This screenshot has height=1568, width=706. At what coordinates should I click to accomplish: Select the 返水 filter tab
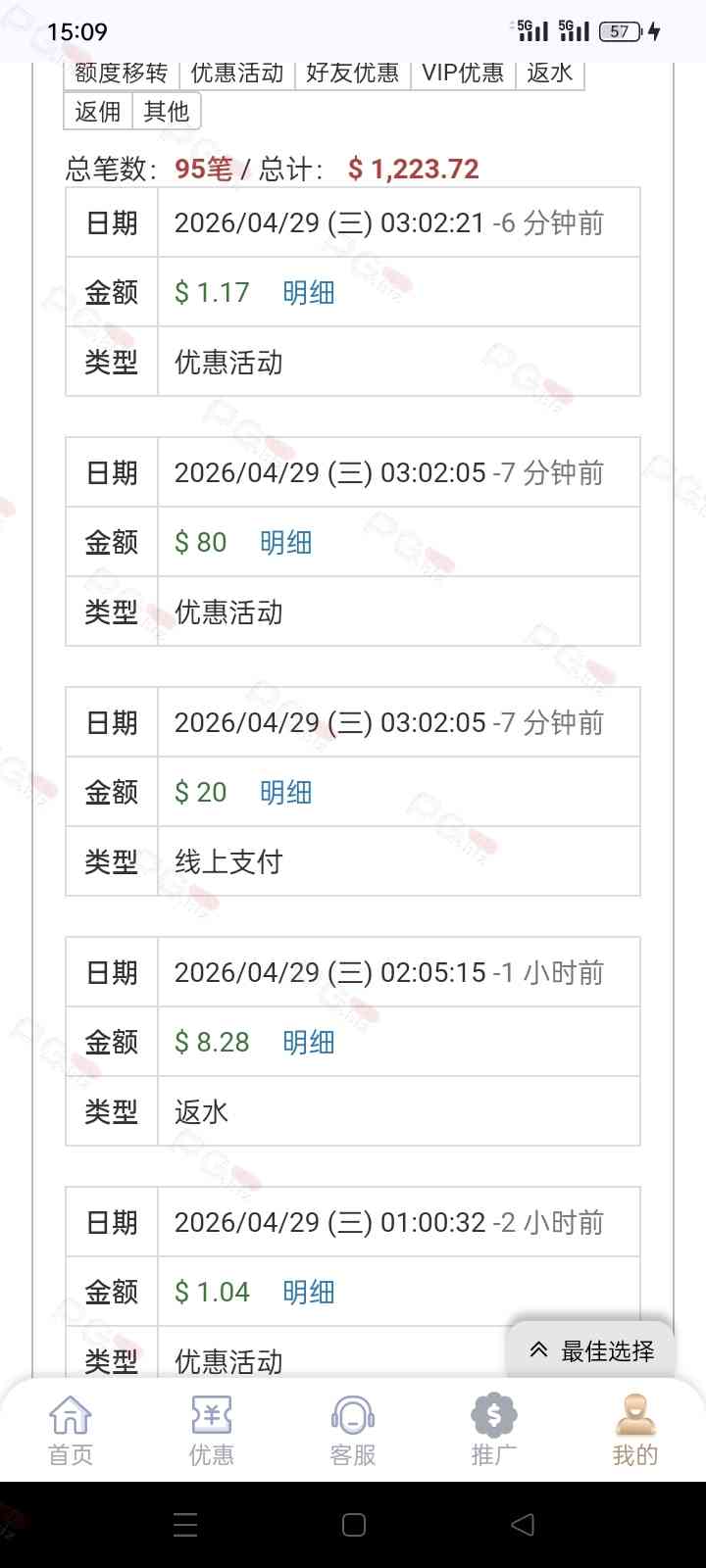pos(549,73)
